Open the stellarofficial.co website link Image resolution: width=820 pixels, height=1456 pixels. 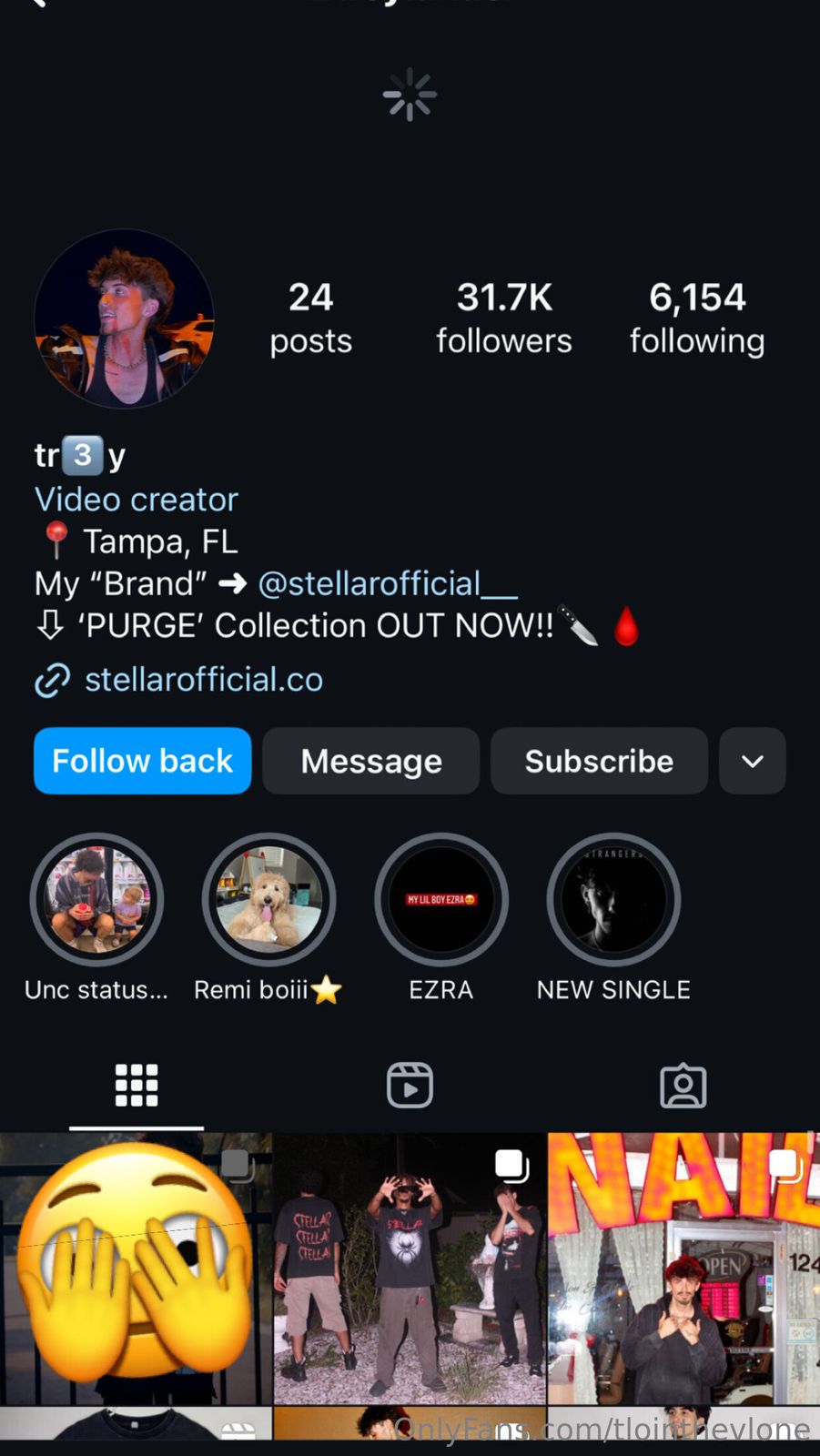click(203, 680)
